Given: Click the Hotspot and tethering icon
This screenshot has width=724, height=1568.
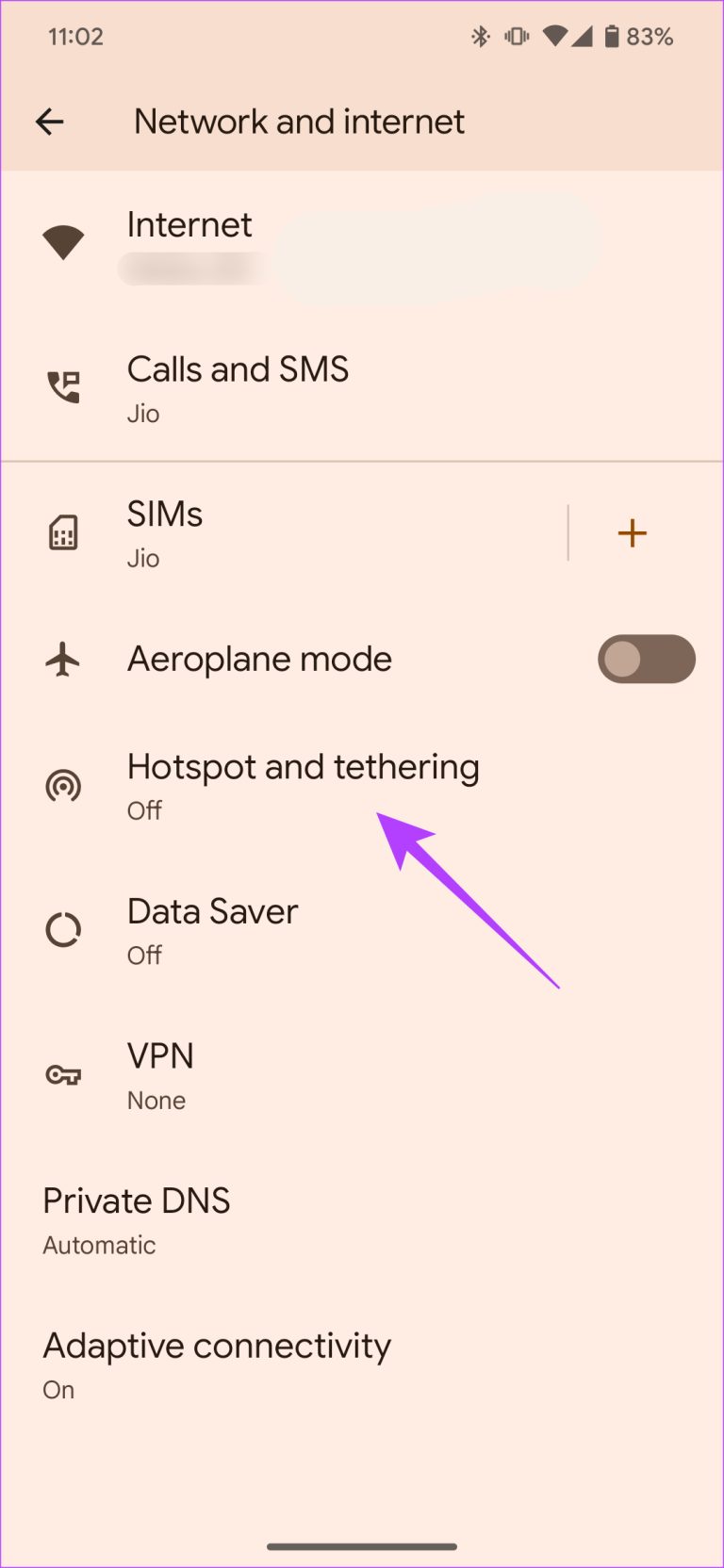Looking at the screenshot, I should tap(63, 786).
